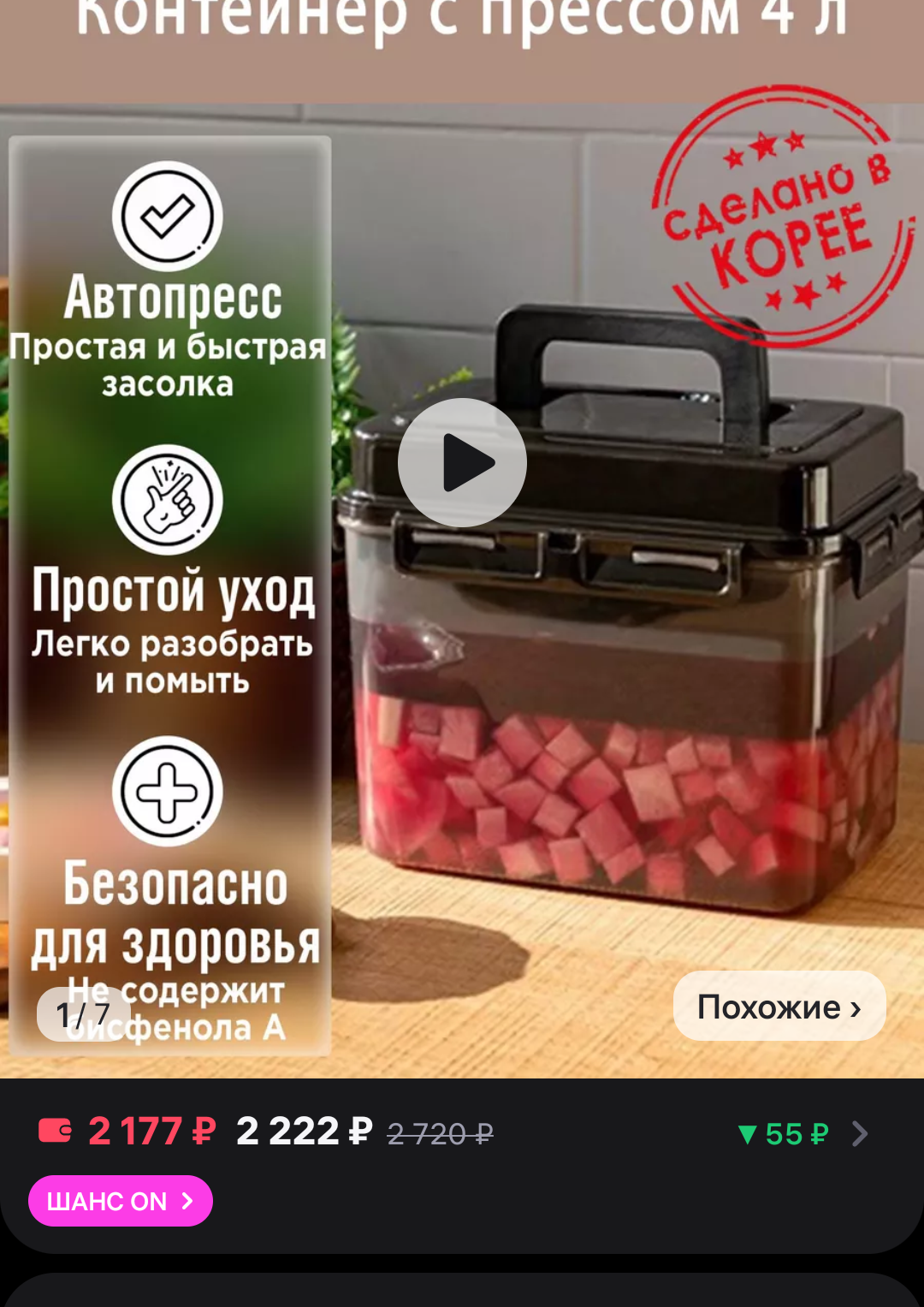Viewport: 924px width, 1307px height.
Task: Open the Похожие similar items button
Action: (x=779, y=1007)
